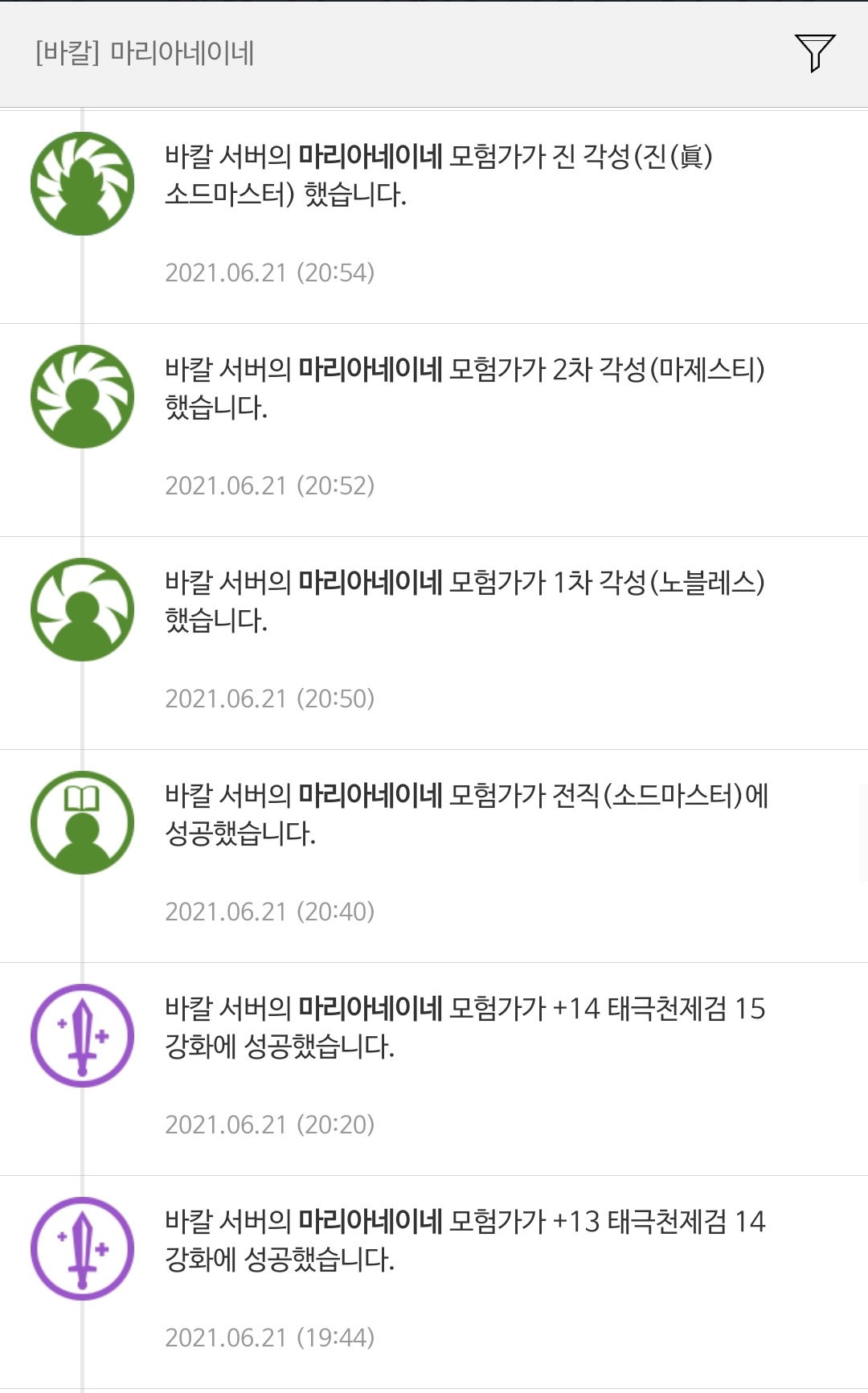
Task: Open the filter funnel icon
Action: pos(815,53)
